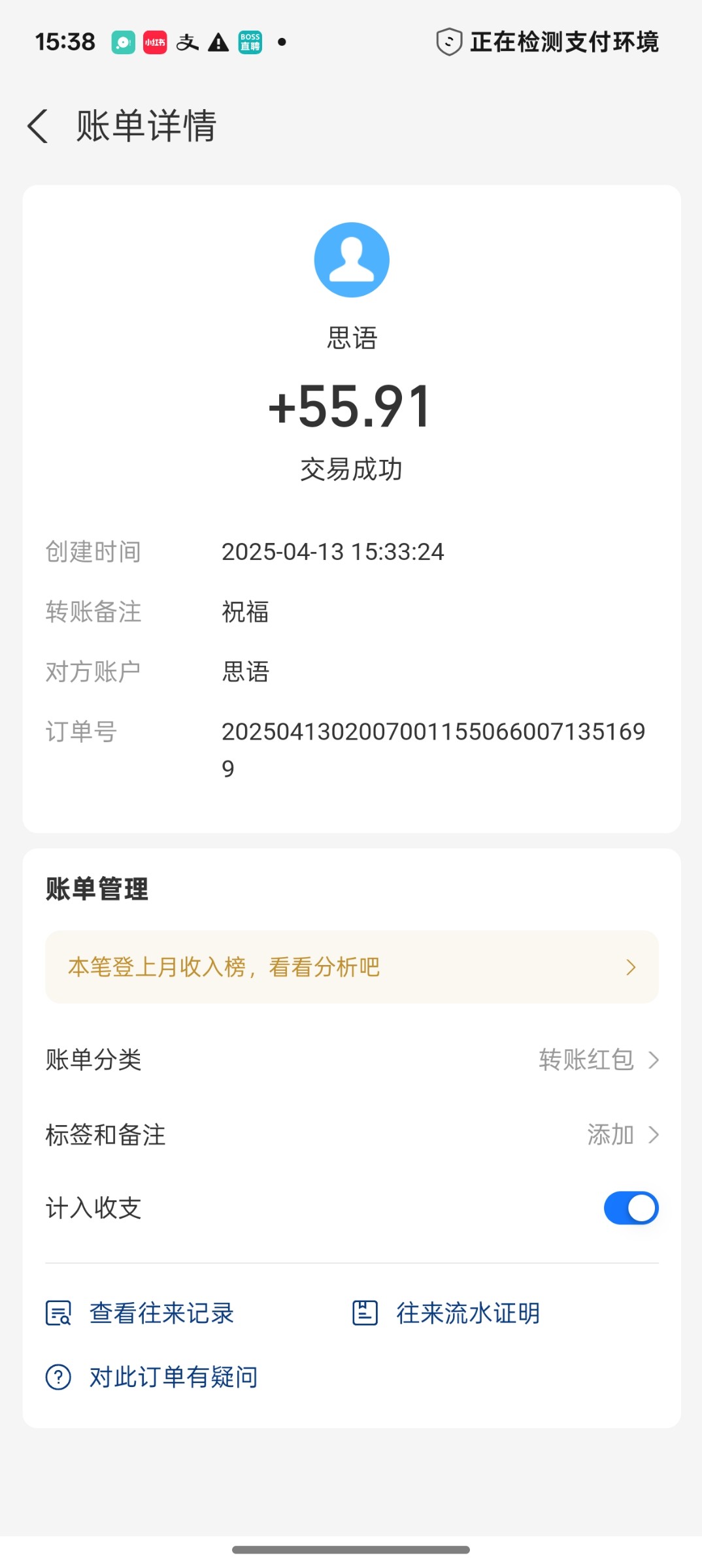The width and height of the screenshot is (702, 1568).
Task: Go back from the 账单详情 page
Action: tap(38, 125)
